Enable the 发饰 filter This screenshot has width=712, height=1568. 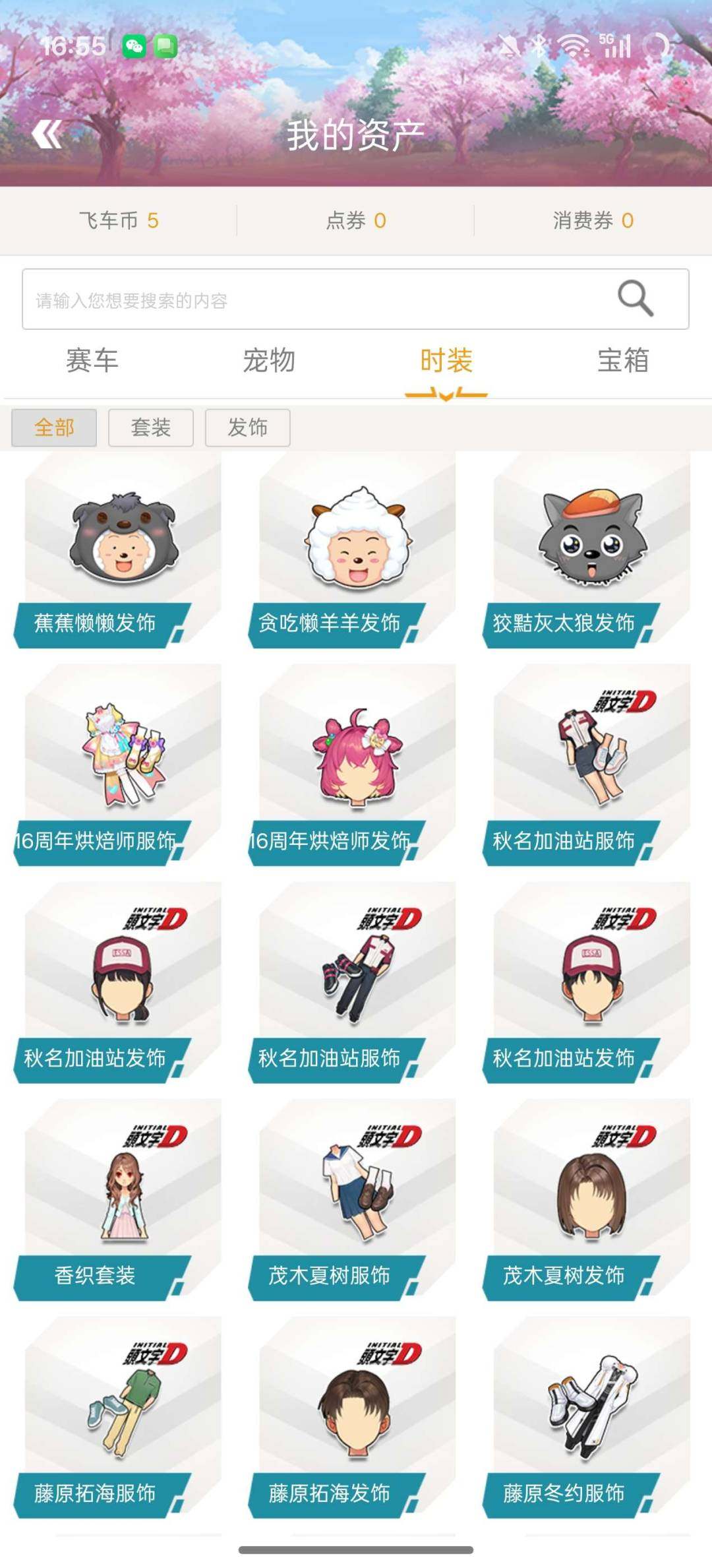tap(247, 428)
